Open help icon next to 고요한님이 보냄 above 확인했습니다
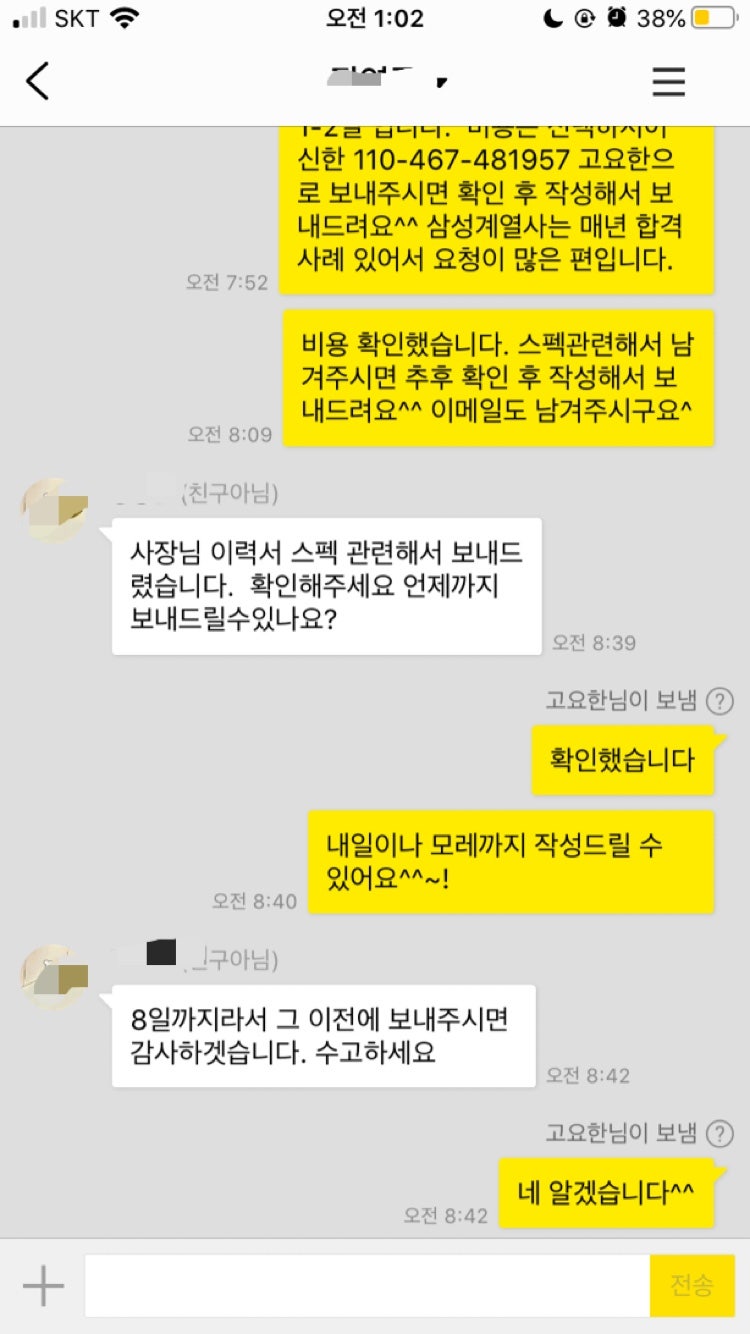The height and width of the screenshot is (1334, 750). pos(720,701)
